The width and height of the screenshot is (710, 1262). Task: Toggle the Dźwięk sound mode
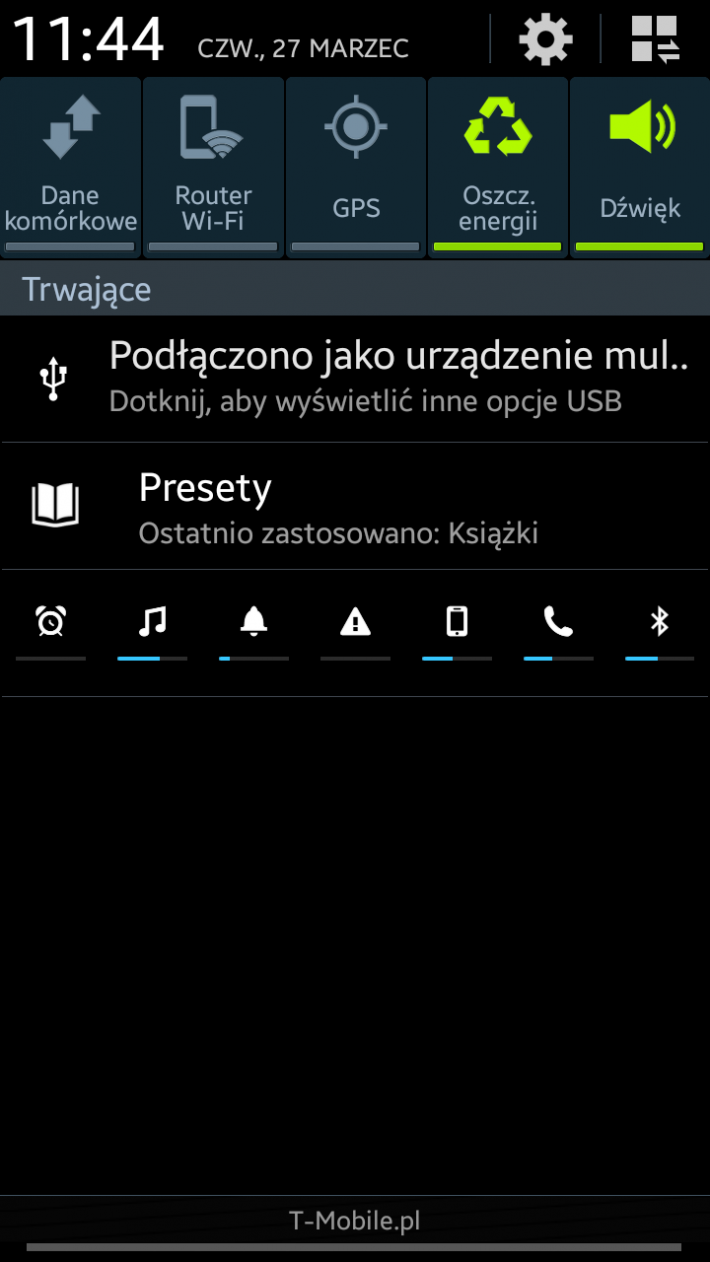click(640, 167)
